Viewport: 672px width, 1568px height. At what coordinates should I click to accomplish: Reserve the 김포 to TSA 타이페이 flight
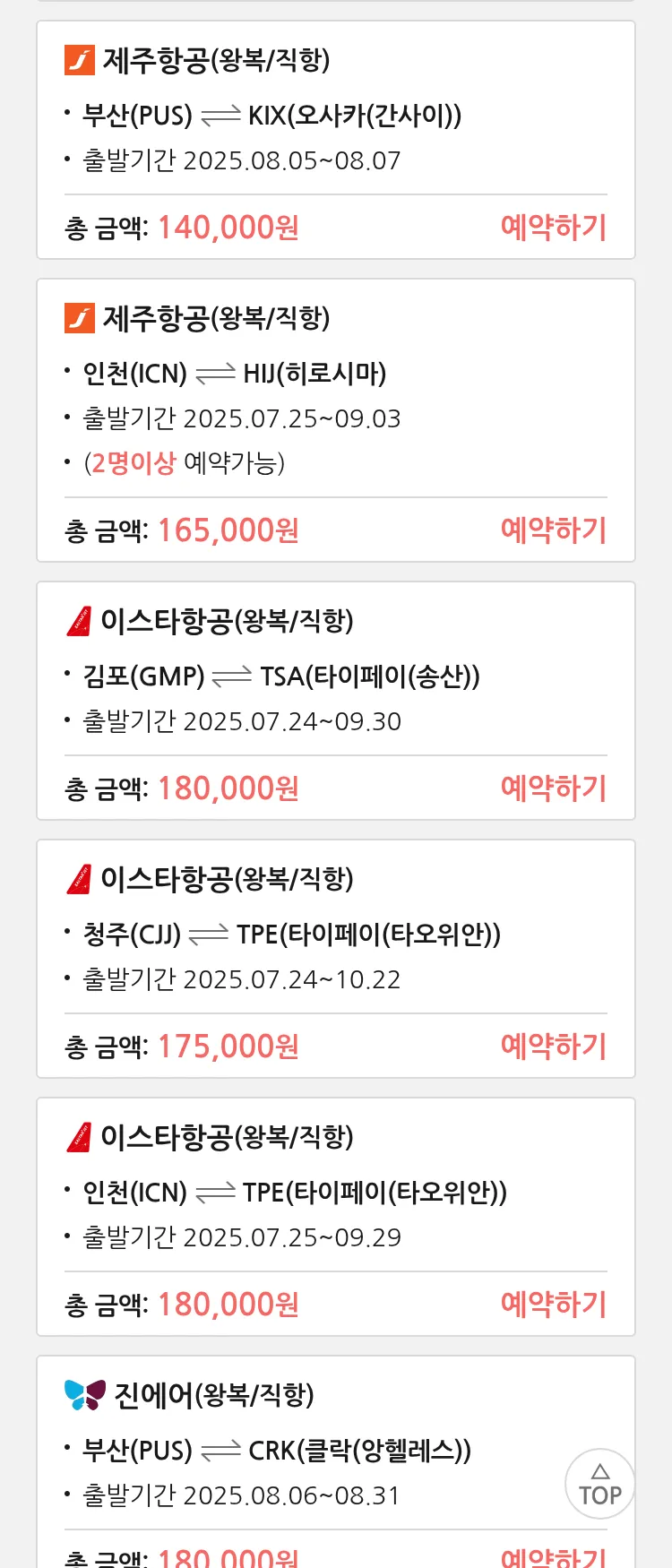click(x=553, y=788)
